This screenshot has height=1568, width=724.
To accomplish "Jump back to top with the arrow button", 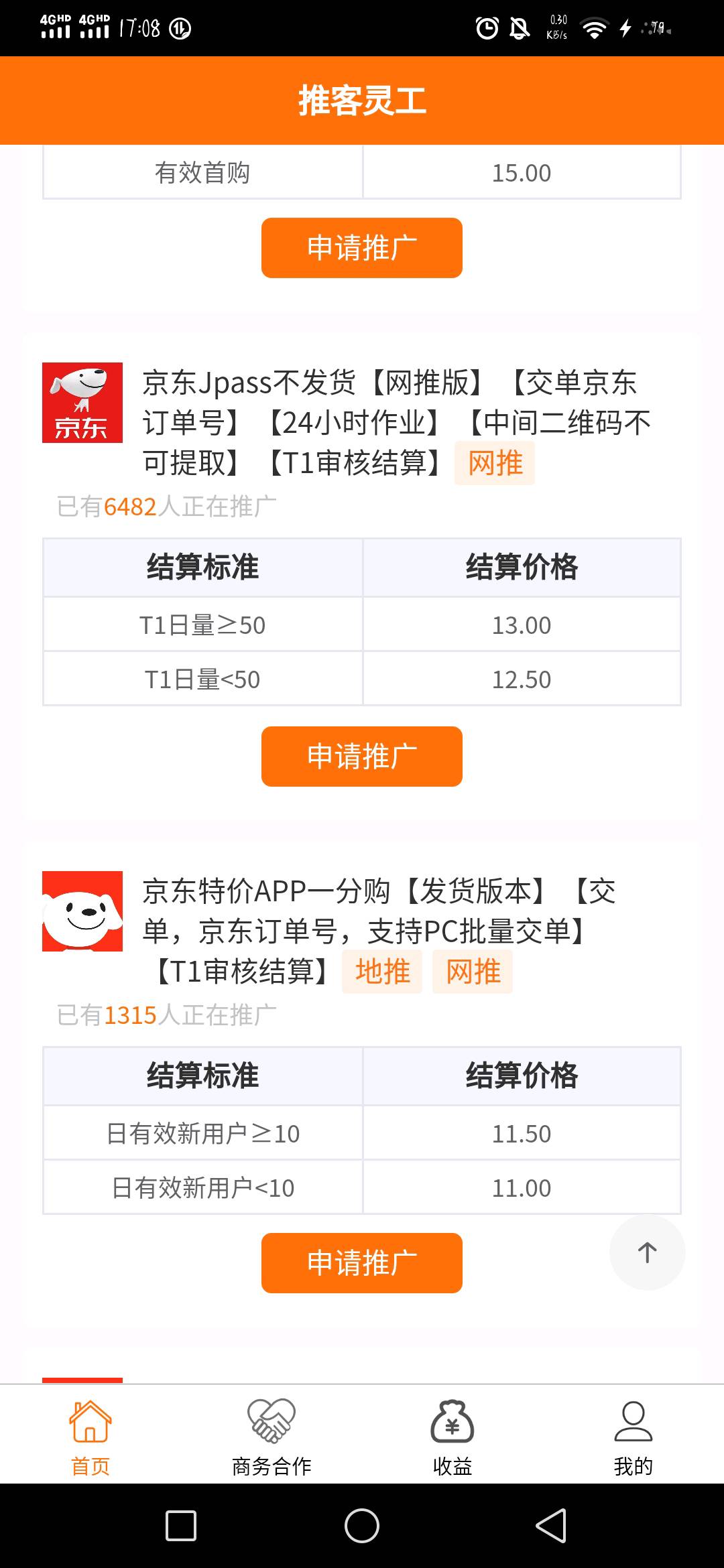I will click(x=647, y=1252).
